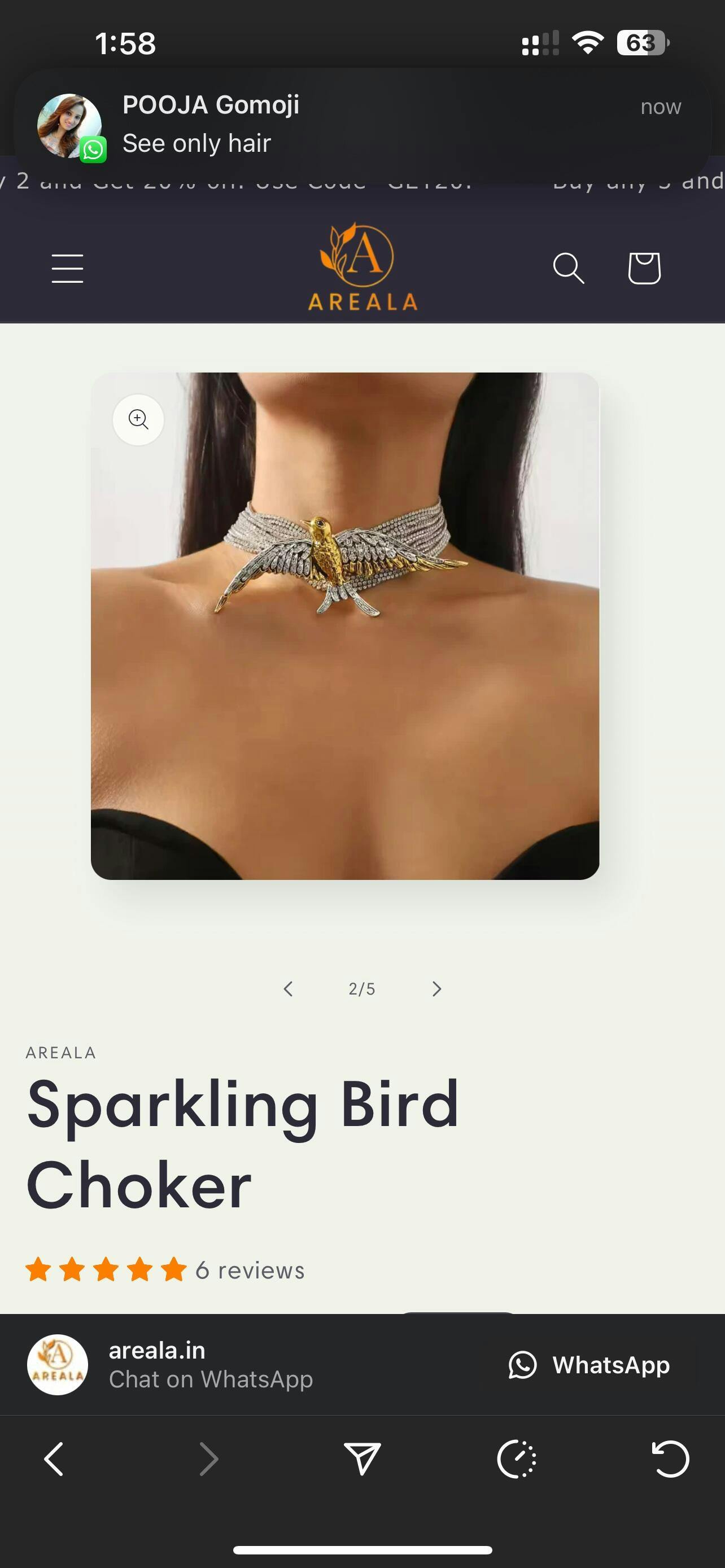
Task: Go back in the browser
Action: [x=54, y=1459]
